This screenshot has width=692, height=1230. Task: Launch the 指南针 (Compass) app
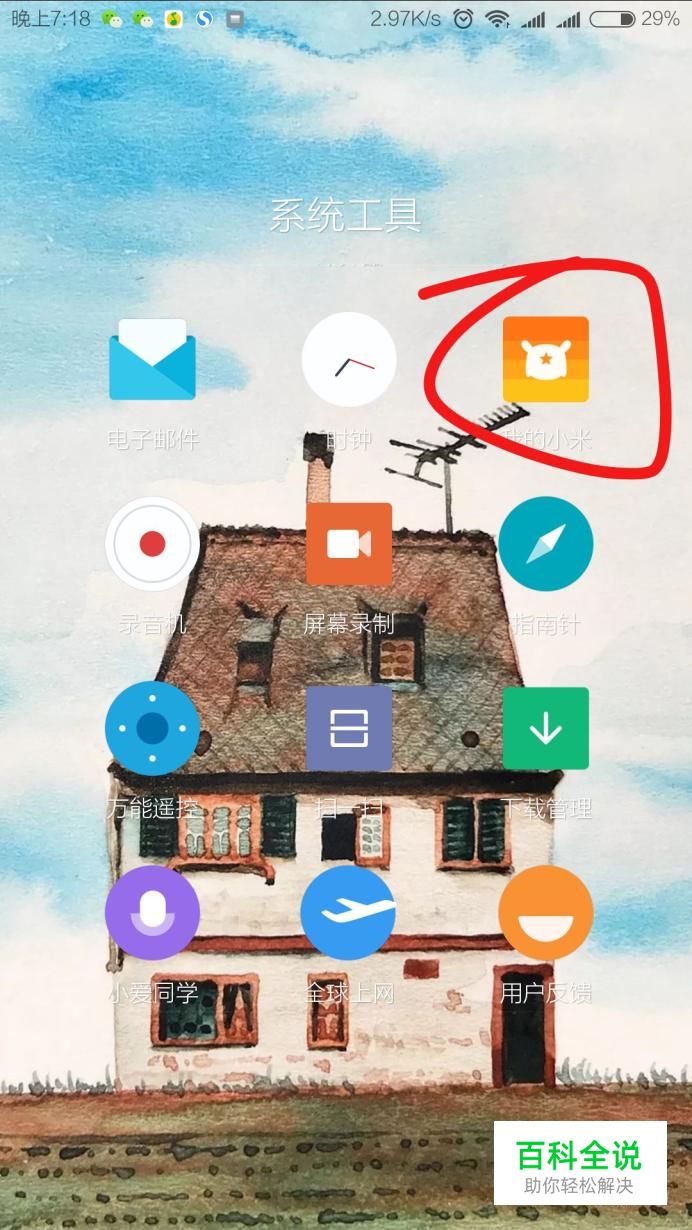click(x=545, y=545)
